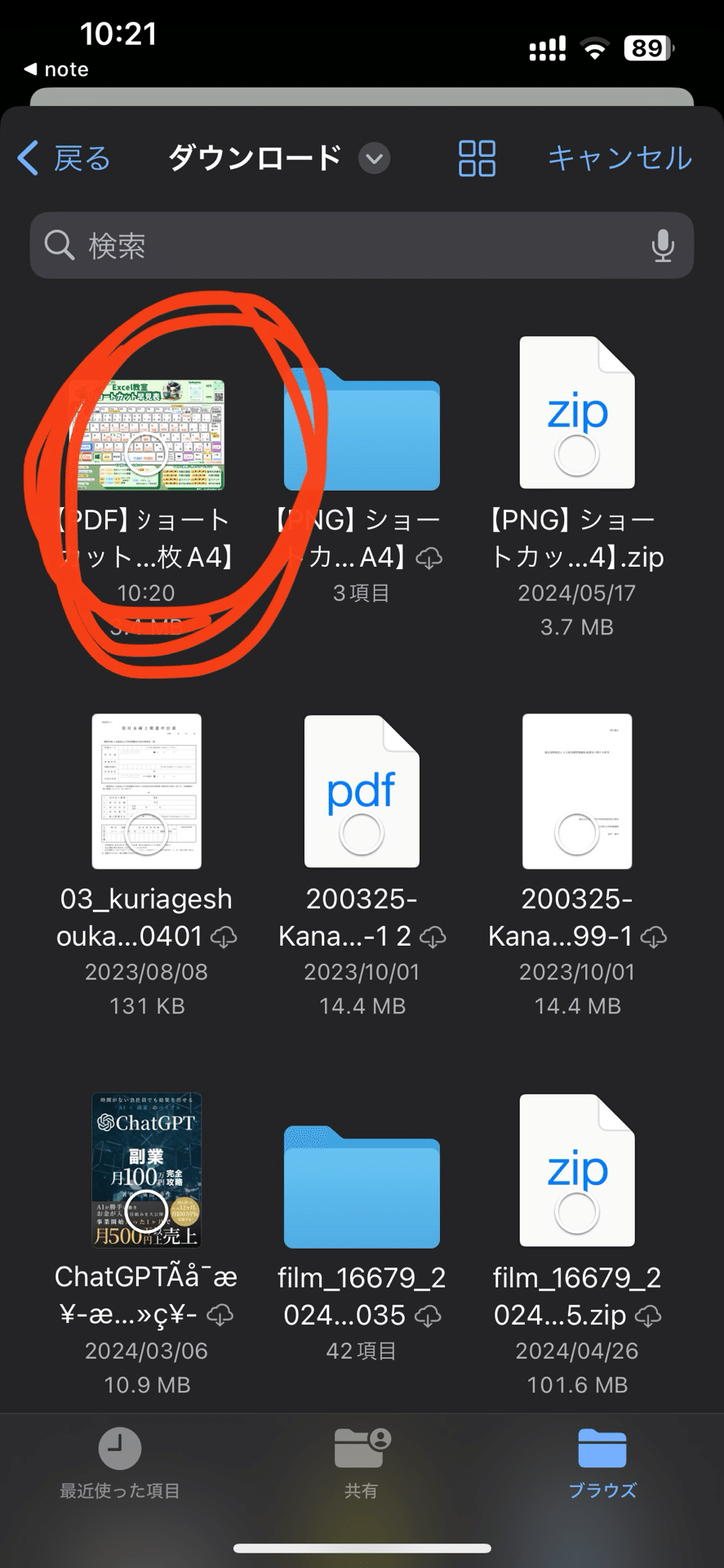This screenshot has height=1568, width=724.
Task: Switch to the ブラウズ tab
Action: point(602,1463)
